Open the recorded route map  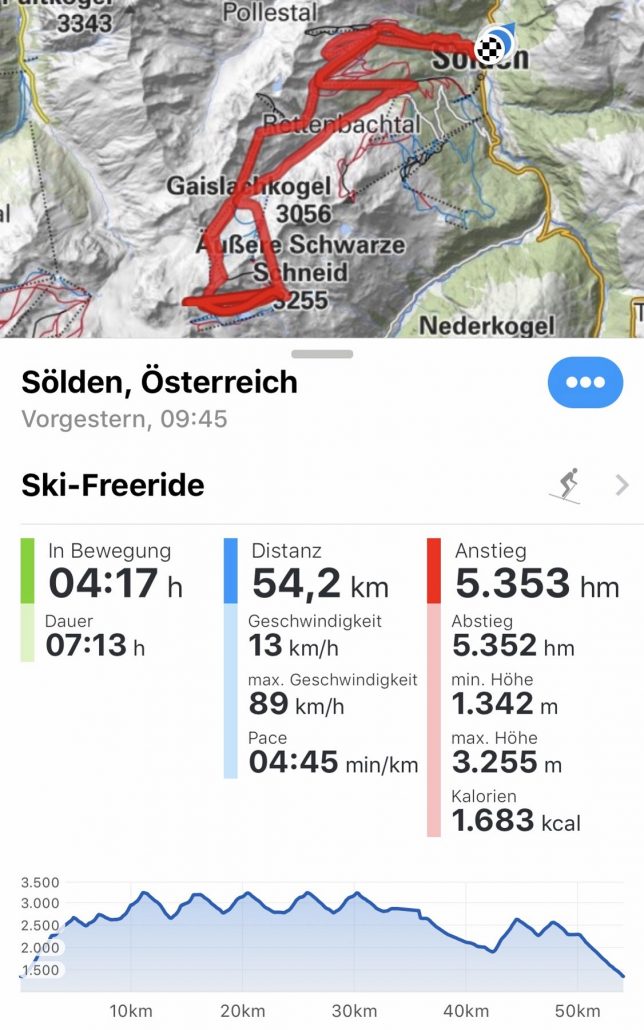[322, 168]
